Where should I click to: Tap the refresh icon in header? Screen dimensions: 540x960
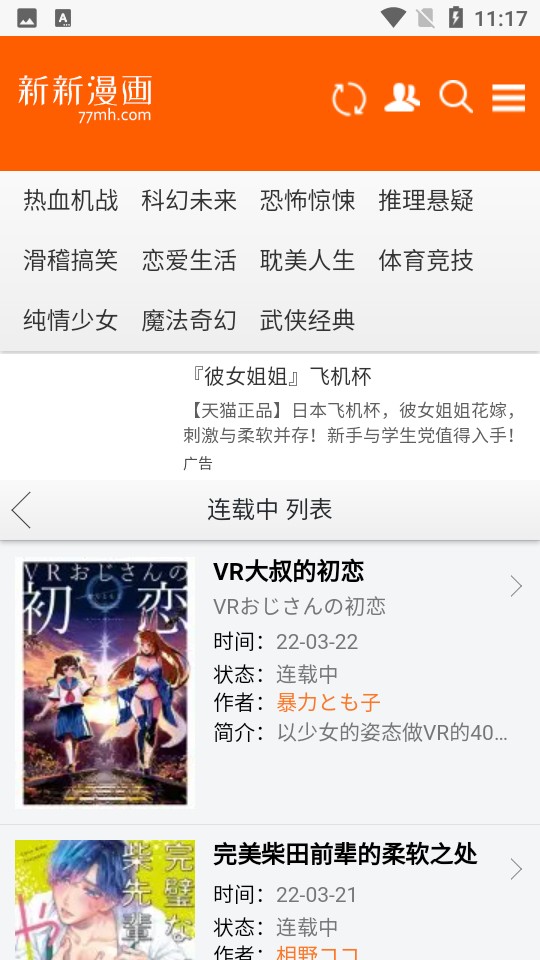[x=349, y=99]
